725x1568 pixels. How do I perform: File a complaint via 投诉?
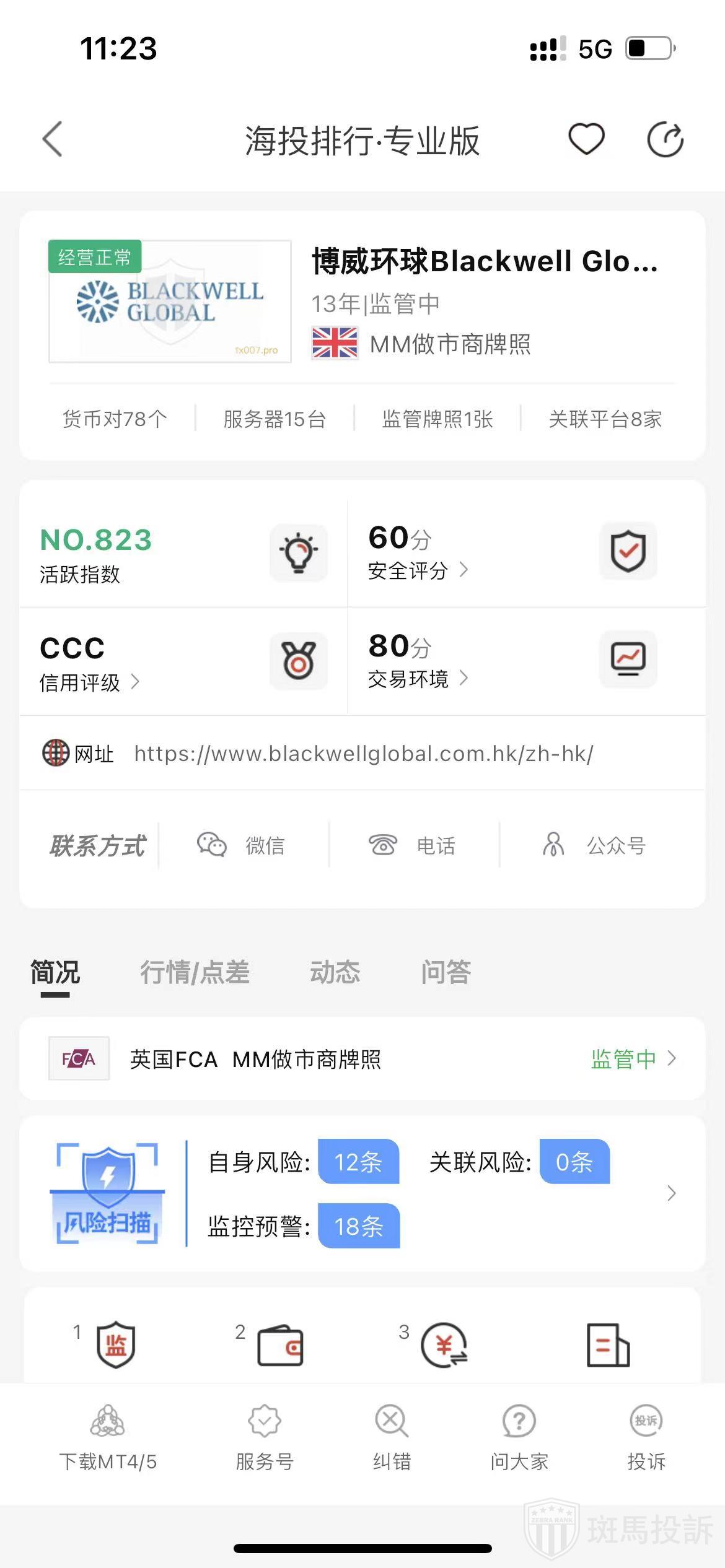click(646, 1438)
